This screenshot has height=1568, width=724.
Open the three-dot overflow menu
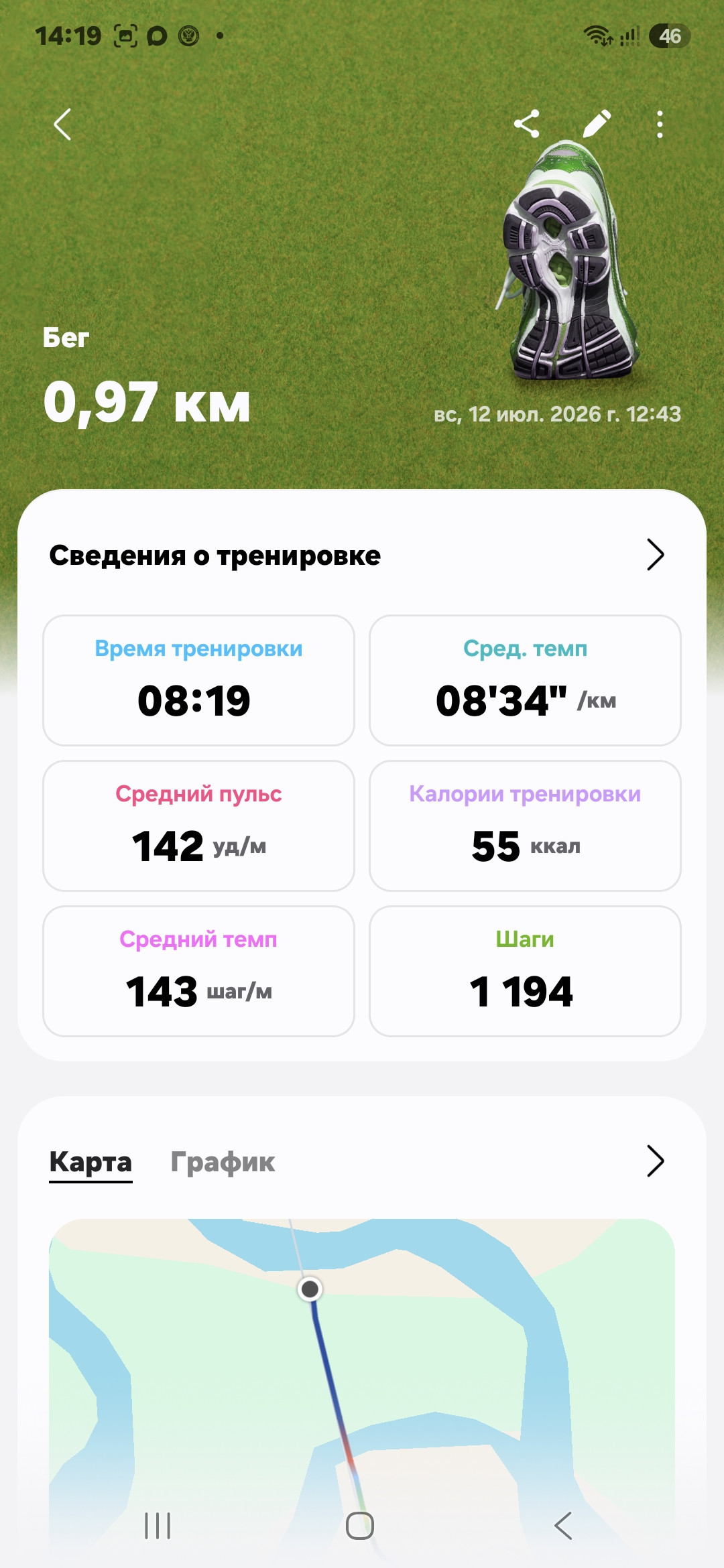coord(660,125)
